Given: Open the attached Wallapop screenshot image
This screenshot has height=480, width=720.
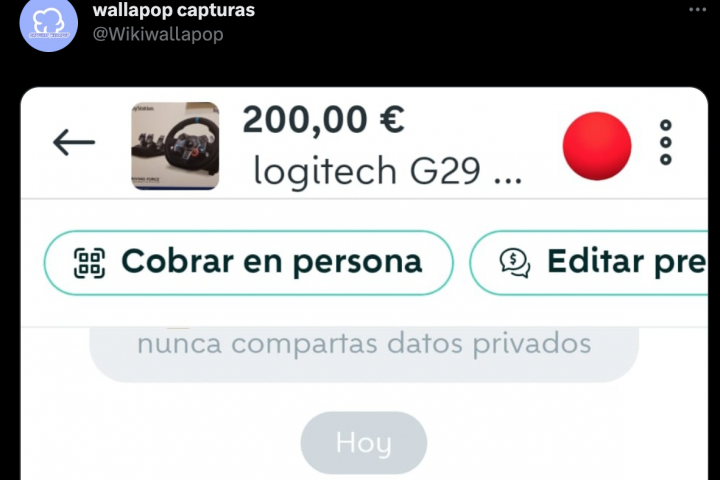Looking at the screenshot, I should pos(364,300).
